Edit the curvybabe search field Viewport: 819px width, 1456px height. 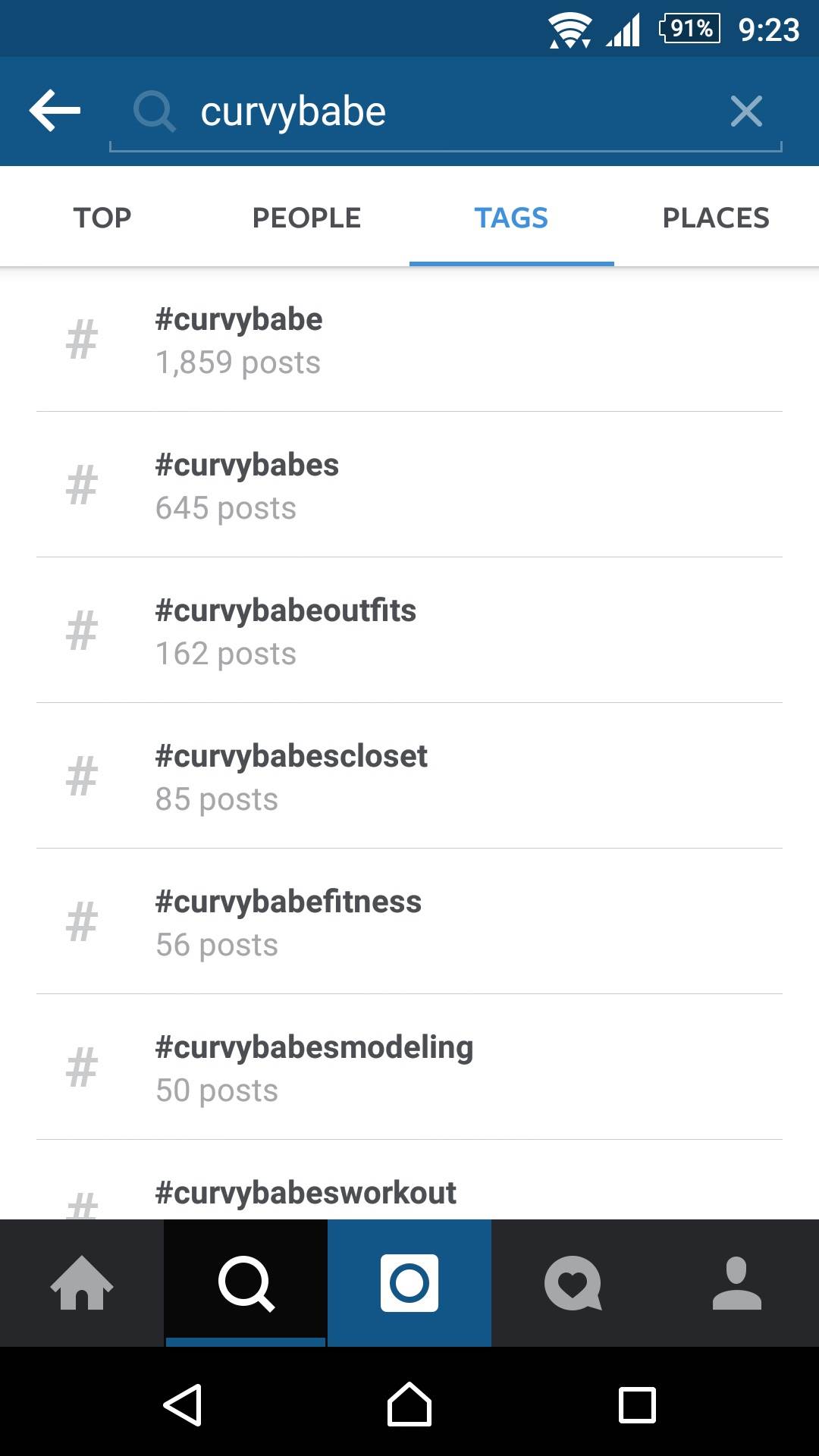440,111
